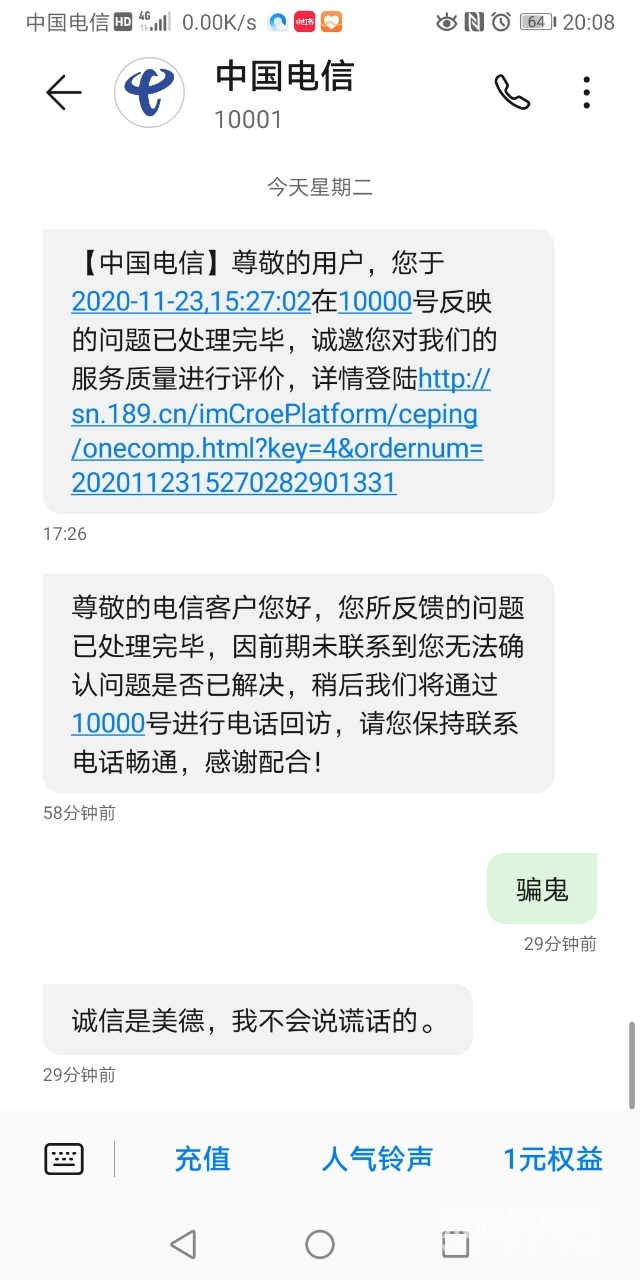Switch to the keyboard input

[x=64, y=1159]
